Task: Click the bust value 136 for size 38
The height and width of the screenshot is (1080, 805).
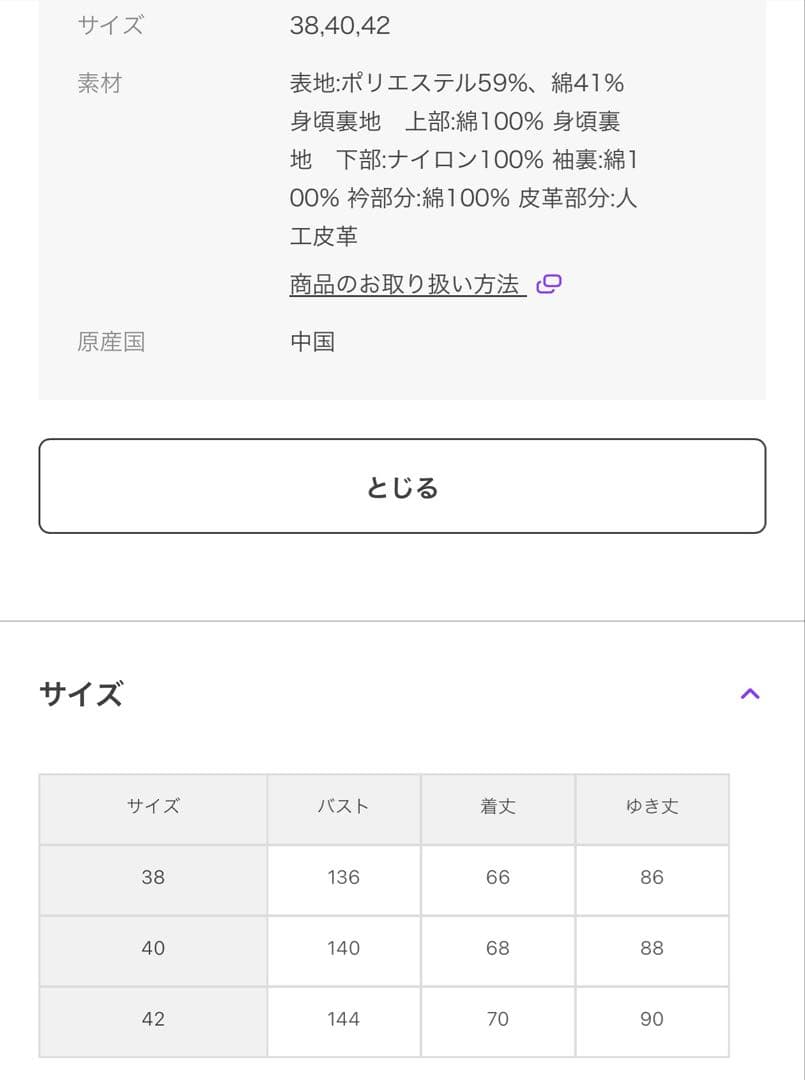Action: coord(343,878)
